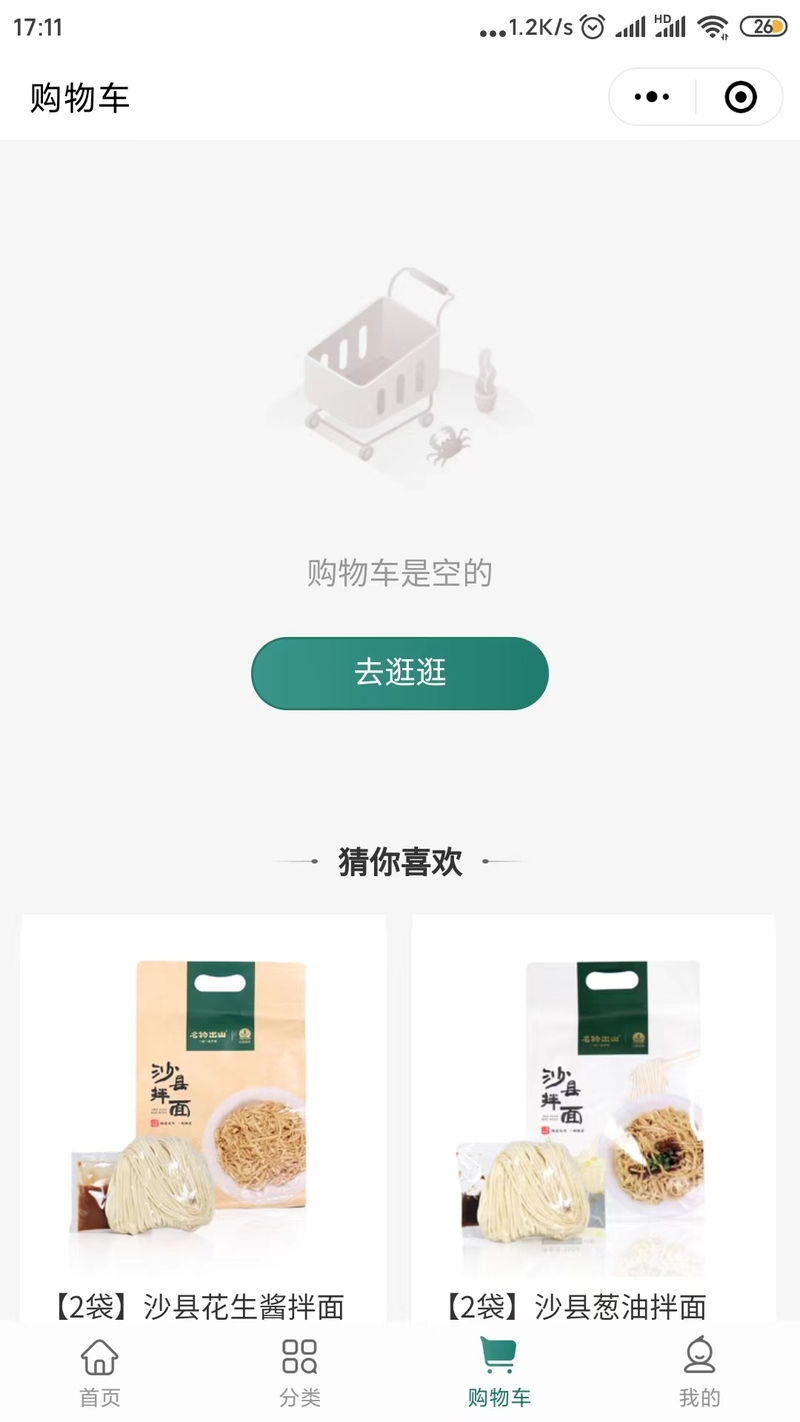
Task: Switch to the 分类 tab
Action: click(299, 1373)
